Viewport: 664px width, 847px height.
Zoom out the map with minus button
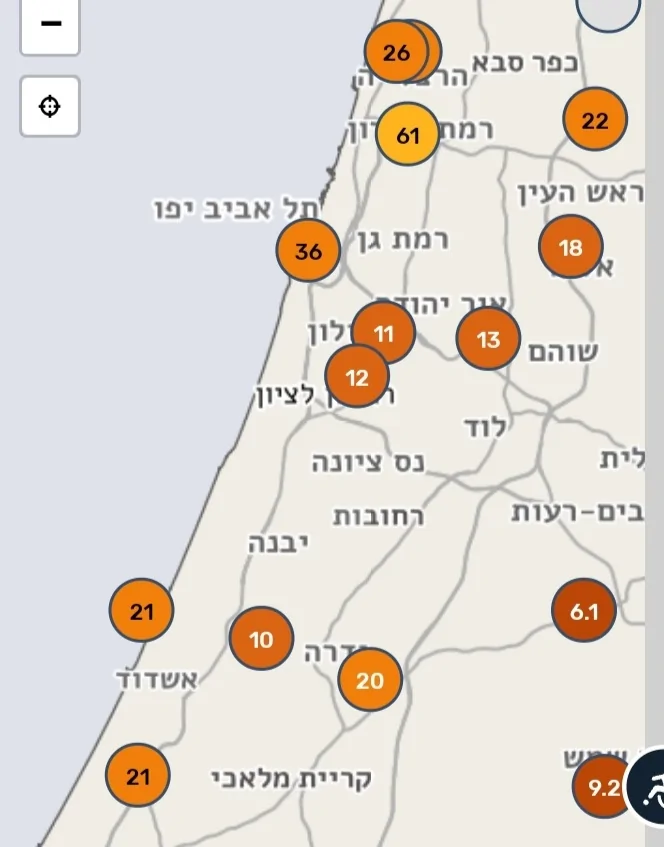coord(50,24)
